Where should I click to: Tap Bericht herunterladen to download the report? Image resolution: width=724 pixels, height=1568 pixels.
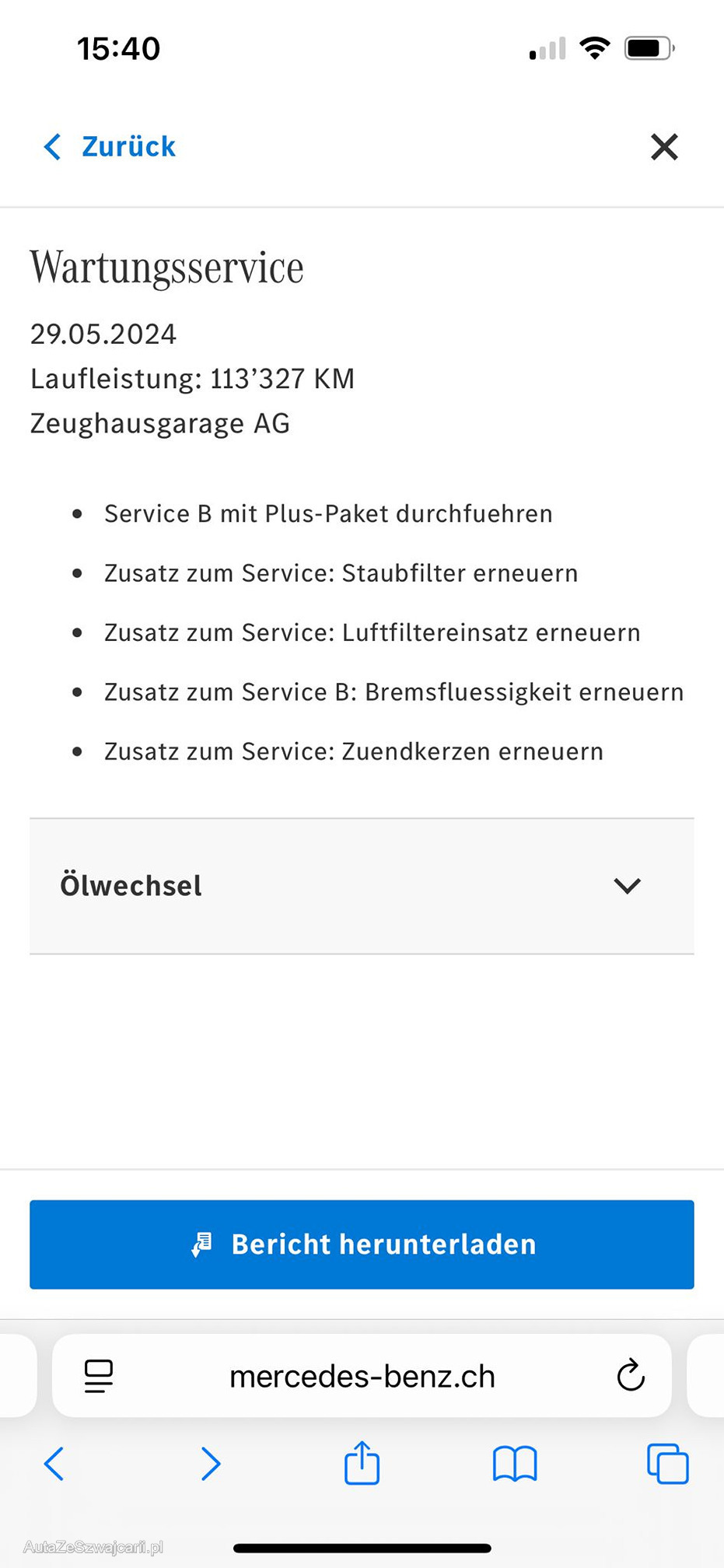tap(362, 1244)
